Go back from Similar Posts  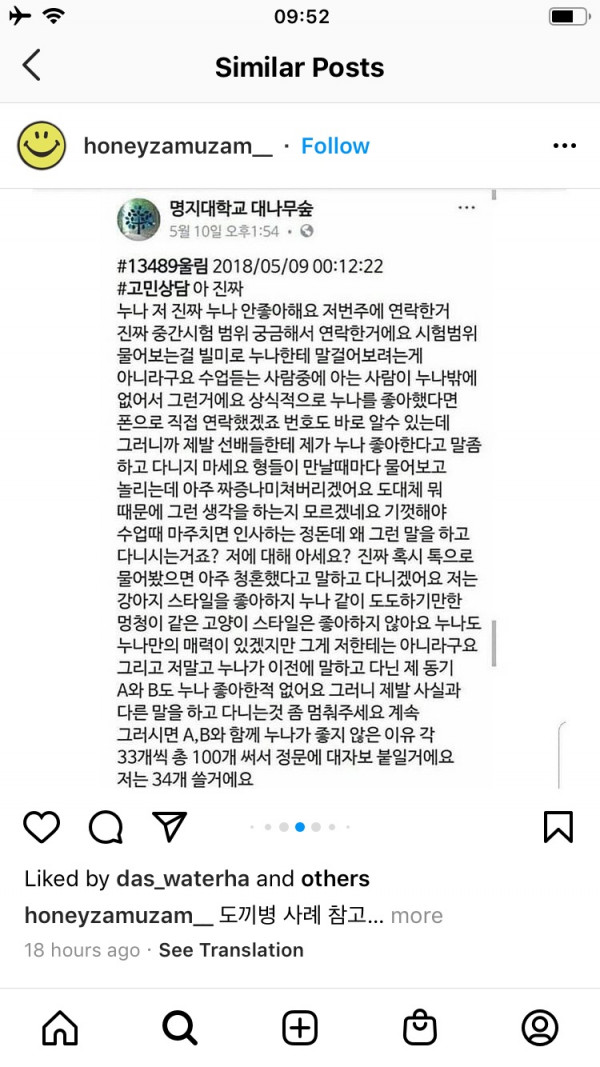31,66
